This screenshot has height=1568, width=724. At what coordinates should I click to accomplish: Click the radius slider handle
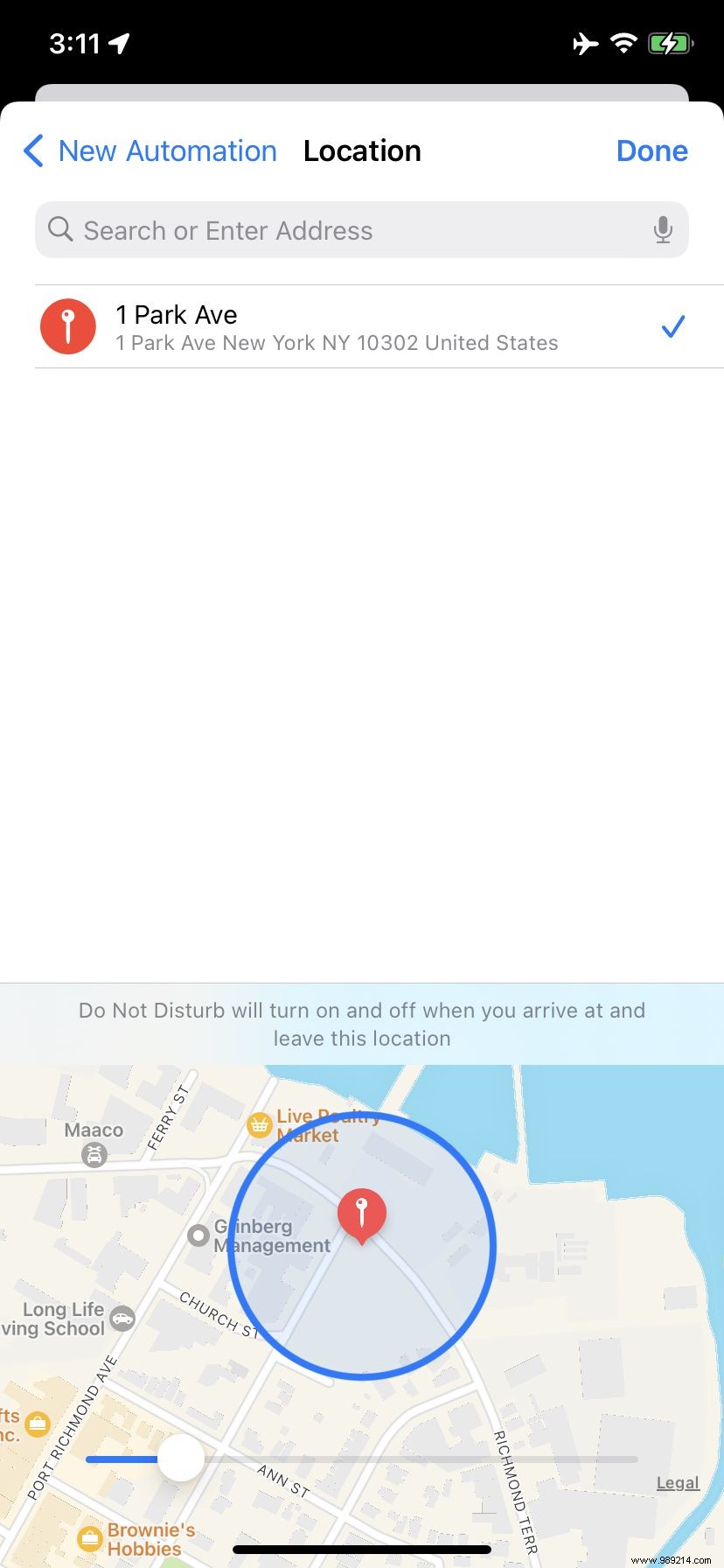180,1458
